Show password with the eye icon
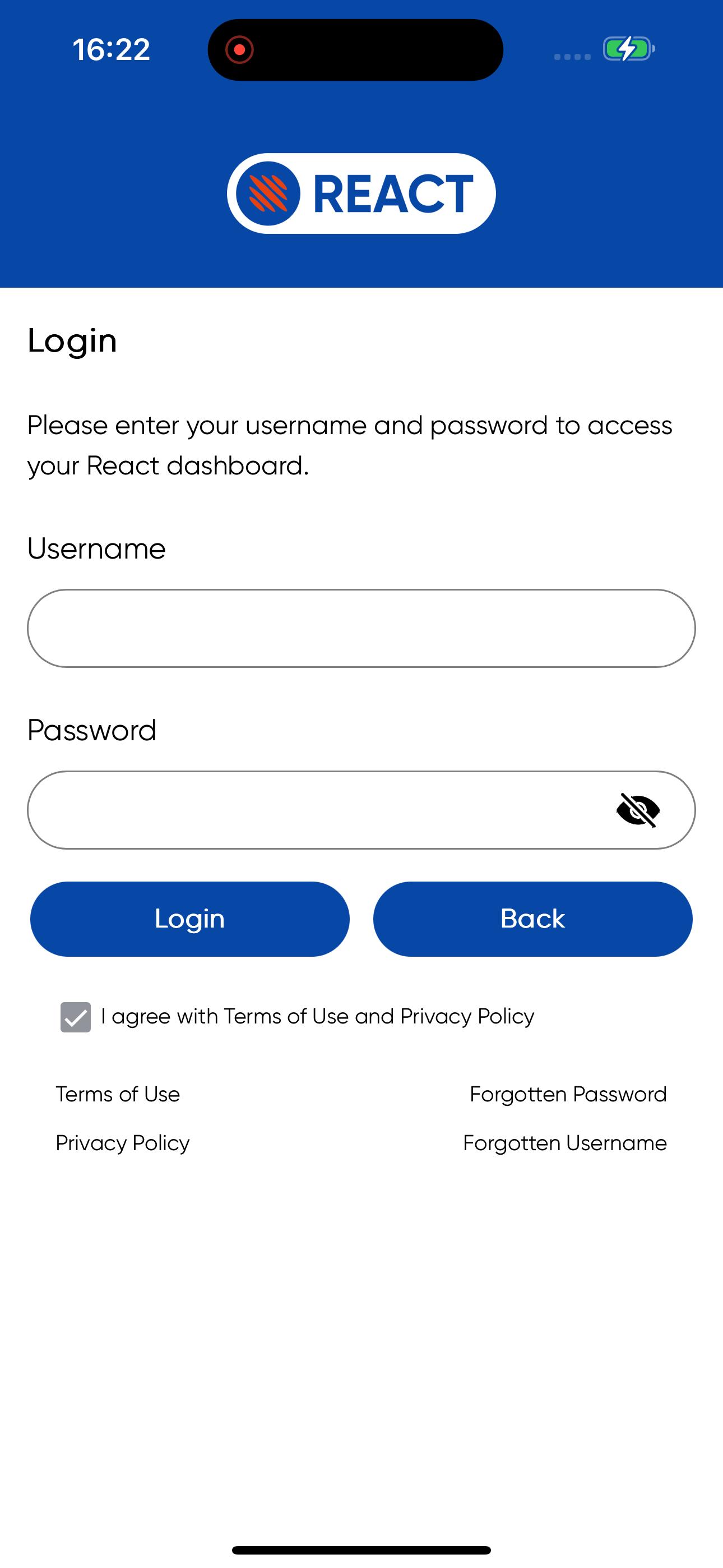Image resolution: width=723 pixels, height=1568 pixels. 638,810
